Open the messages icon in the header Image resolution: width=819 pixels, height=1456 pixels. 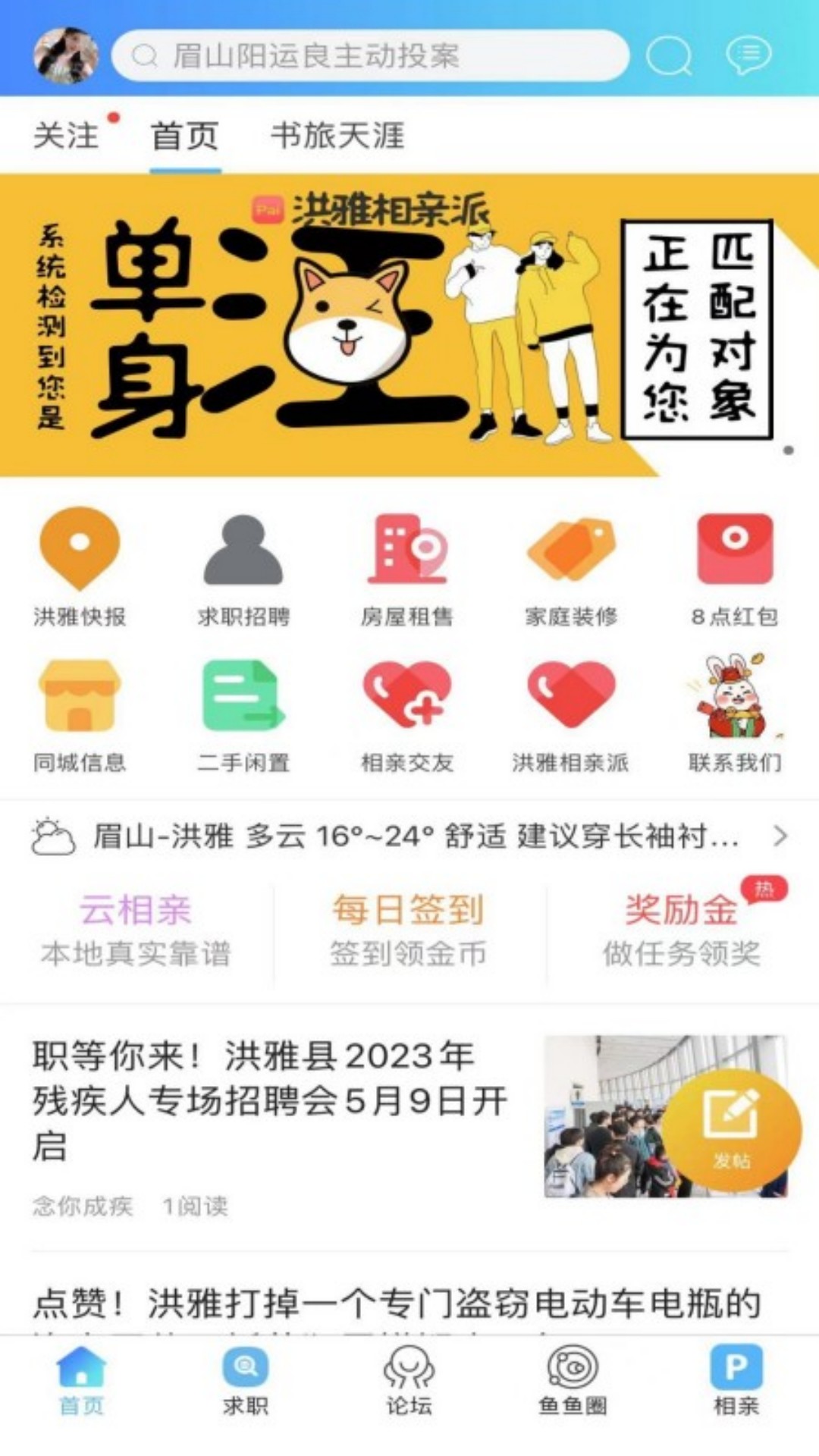point(748,55)
